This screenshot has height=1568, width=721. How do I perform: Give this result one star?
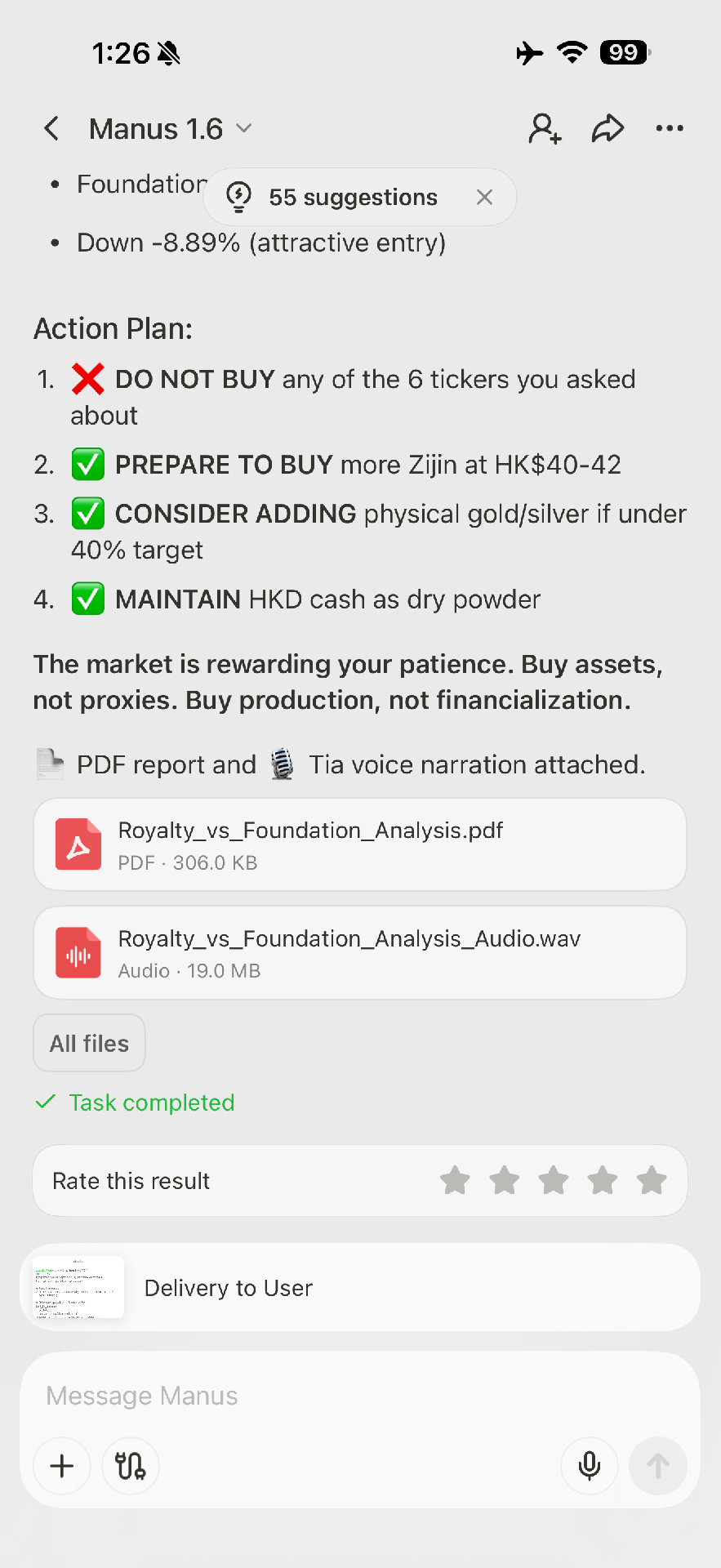tap(455, 1181)
